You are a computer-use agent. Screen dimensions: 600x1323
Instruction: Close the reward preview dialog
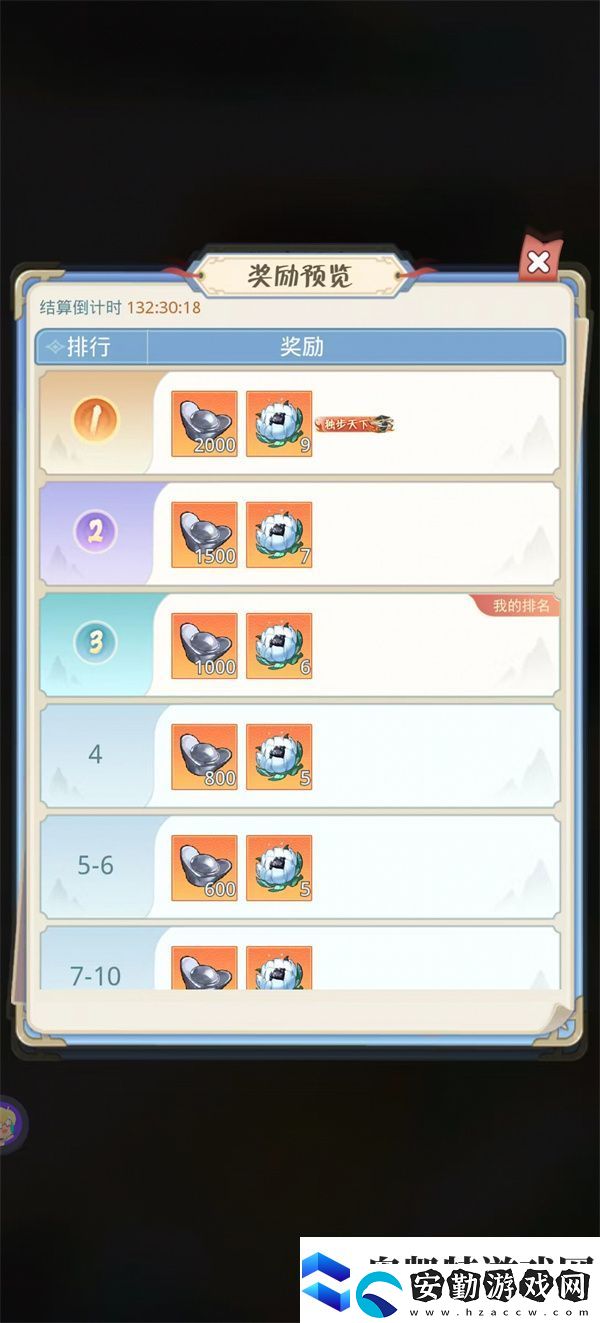(x=538, y=263)
